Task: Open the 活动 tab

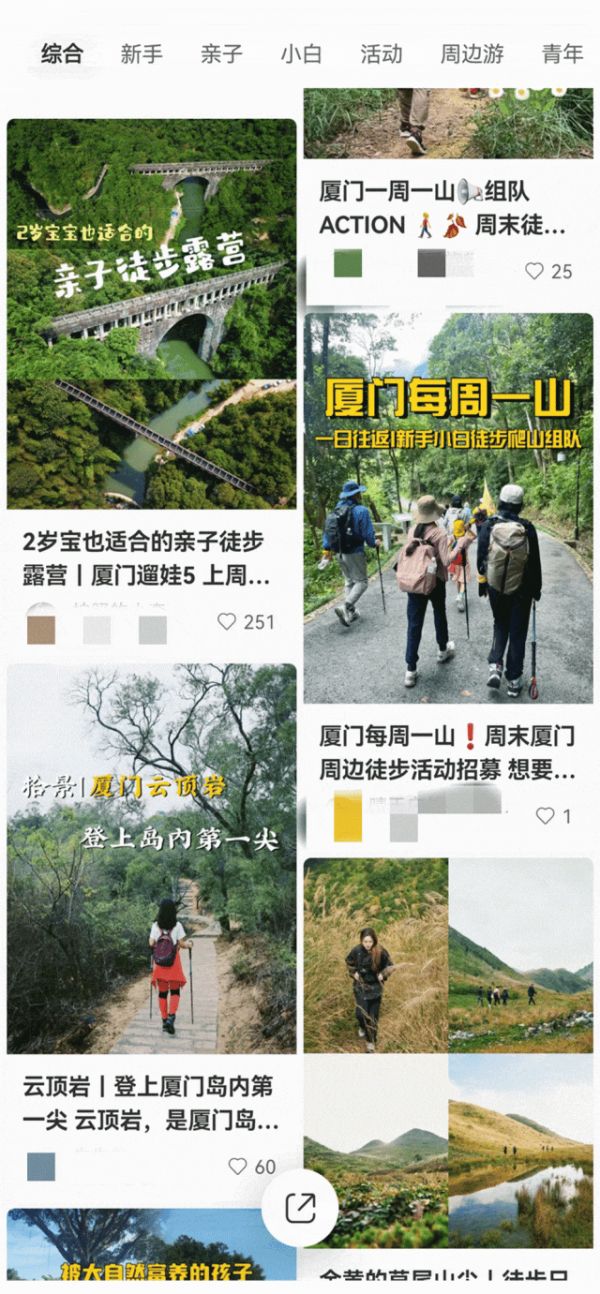Action: pyautogui.click(x=381, y=54)
